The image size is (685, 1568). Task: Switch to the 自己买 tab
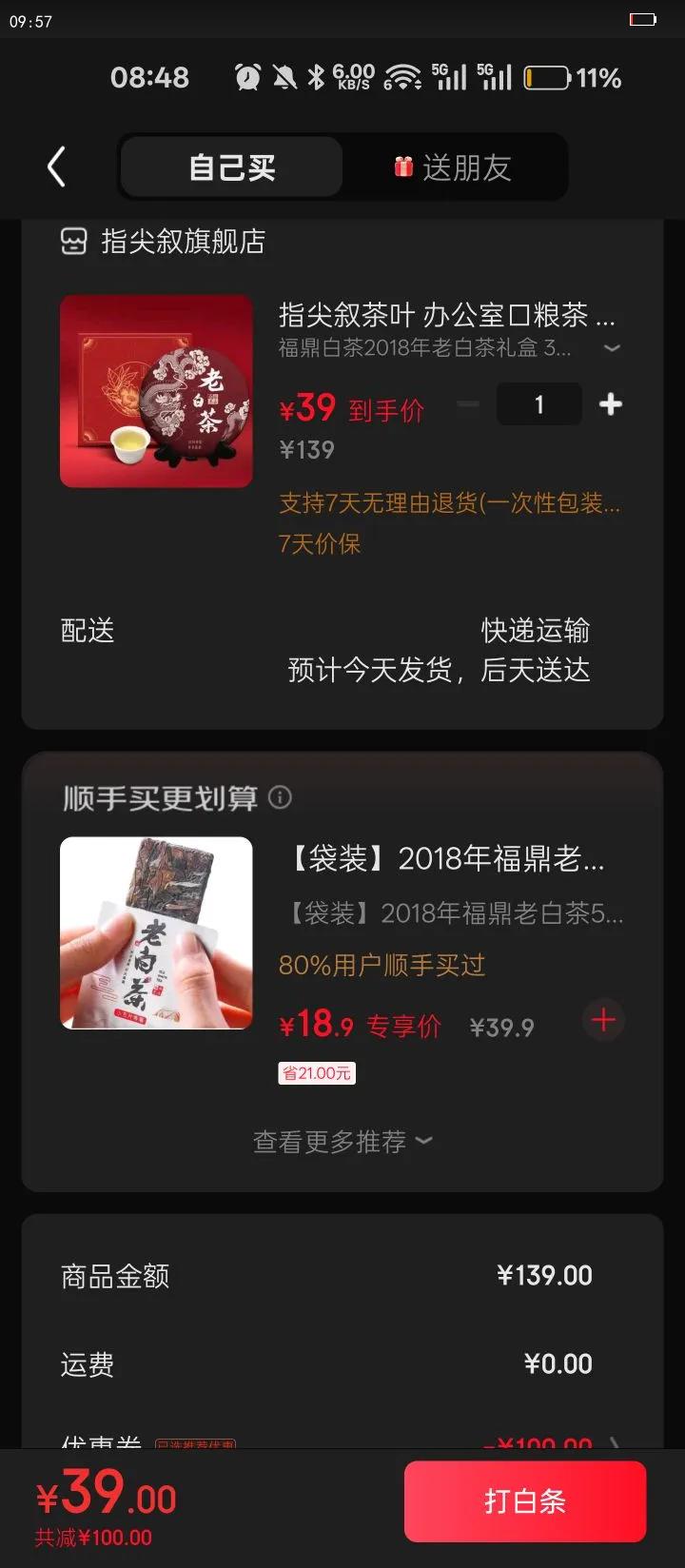pos(229,167)
